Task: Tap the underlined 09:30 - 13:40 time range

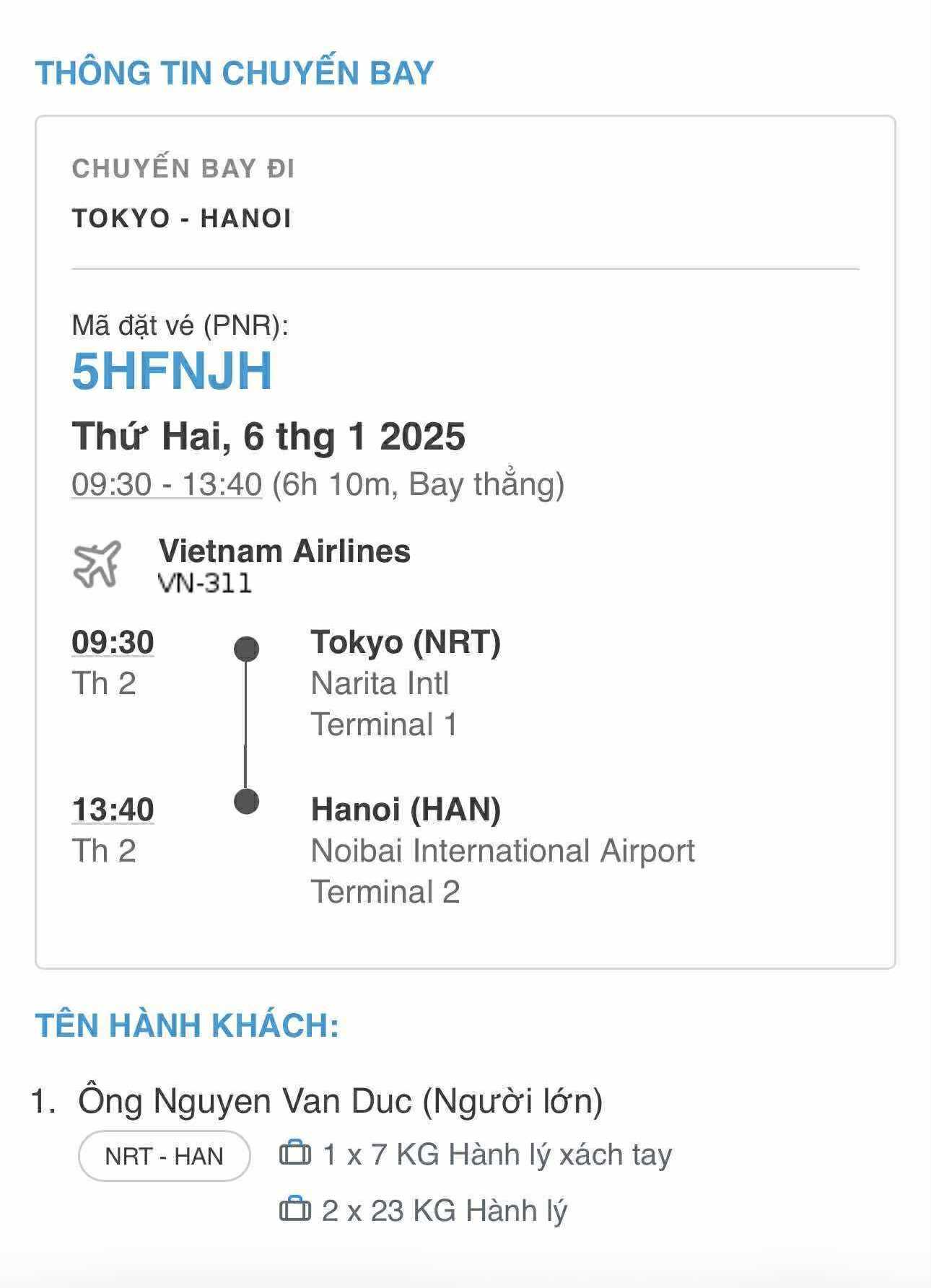Action: pos(167,483)
